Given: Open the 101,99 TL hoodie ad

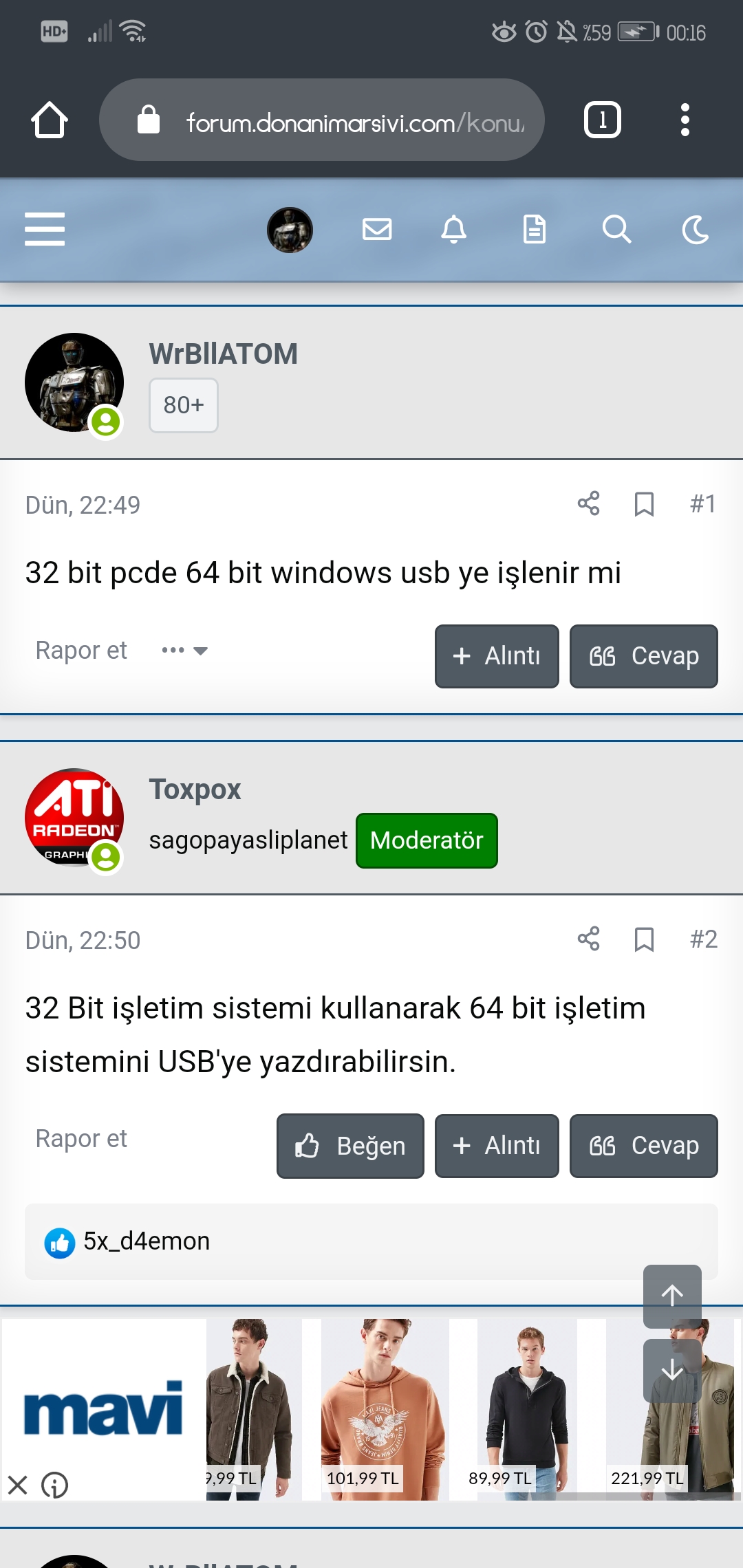Looking at the screenshot, I should 384,1410.
